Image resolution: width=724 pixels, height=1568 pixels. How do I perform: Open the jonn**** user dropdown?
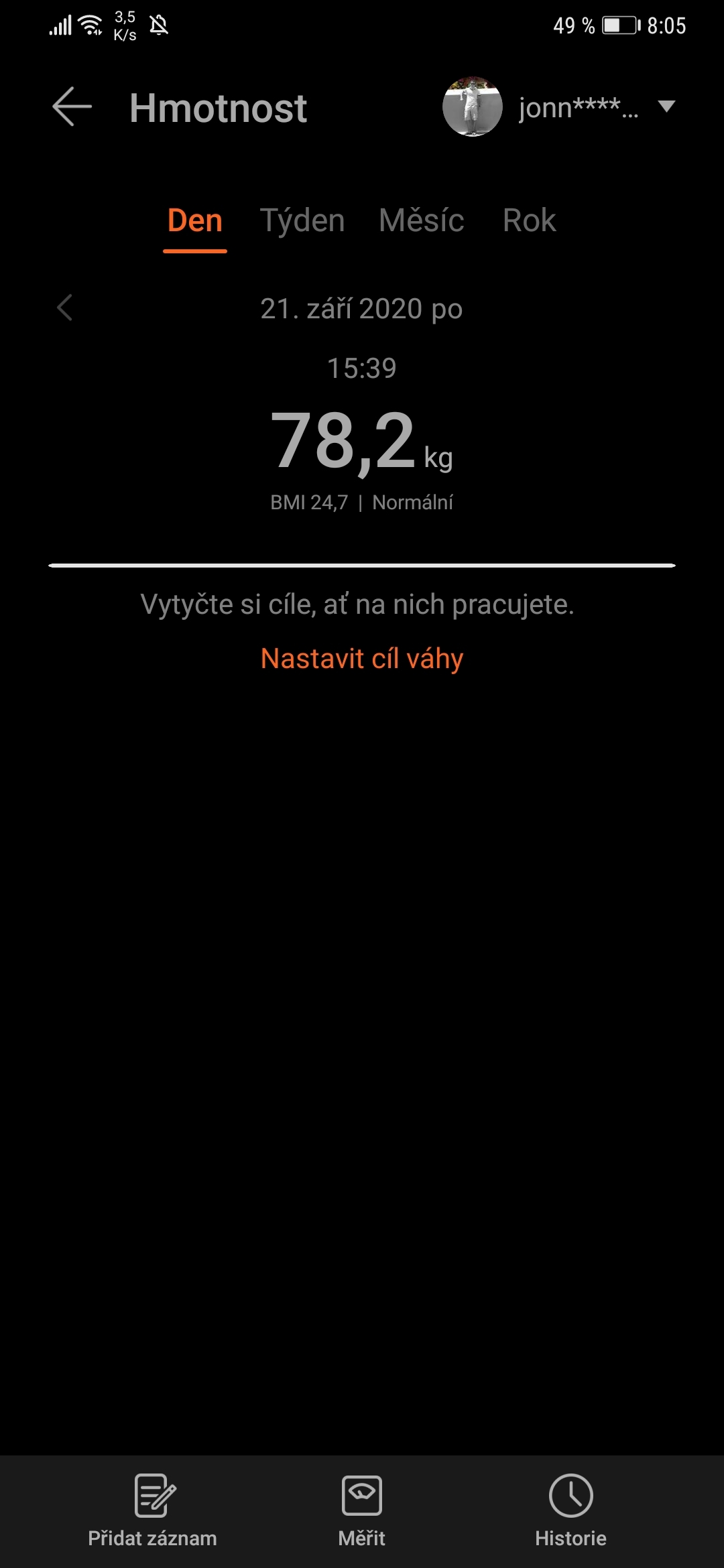666,107
